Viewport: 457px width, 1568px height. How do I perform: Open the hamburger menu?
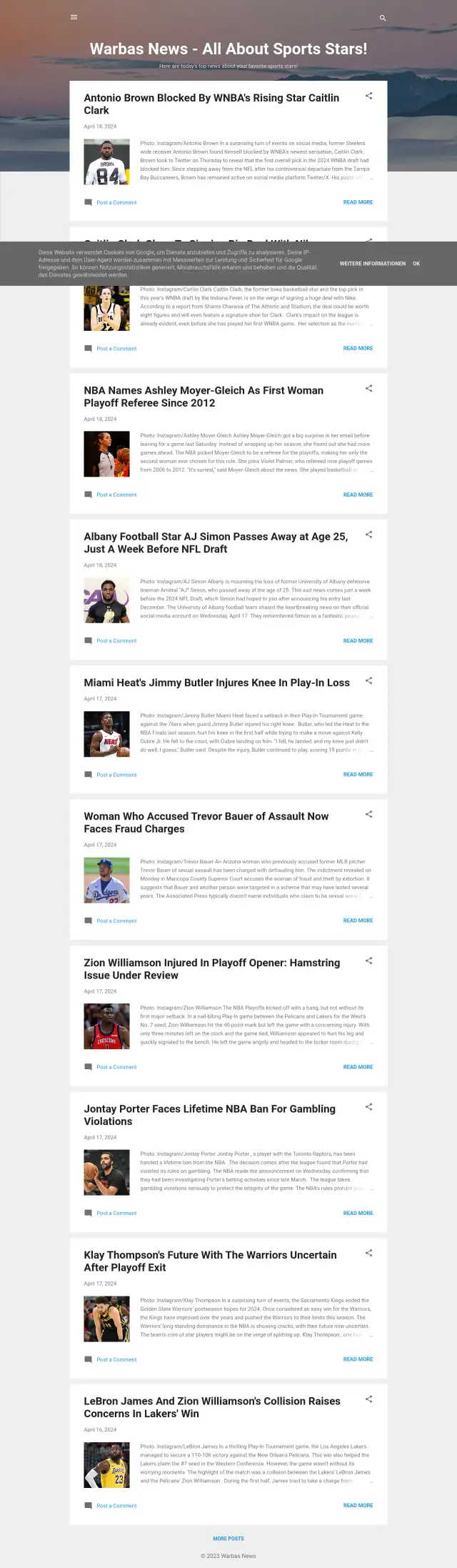74,17
